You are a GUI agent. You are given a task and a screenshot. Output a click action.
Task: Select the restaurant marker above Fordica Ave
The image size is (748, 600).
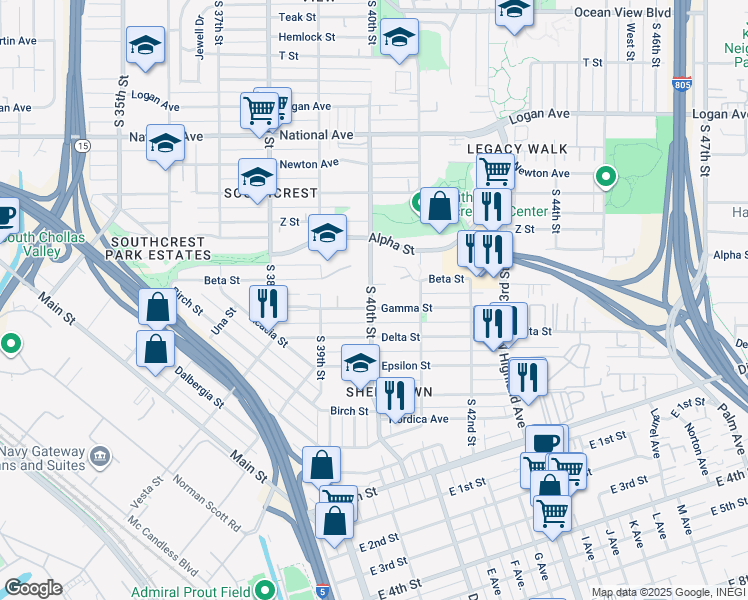tap(396, 396)
